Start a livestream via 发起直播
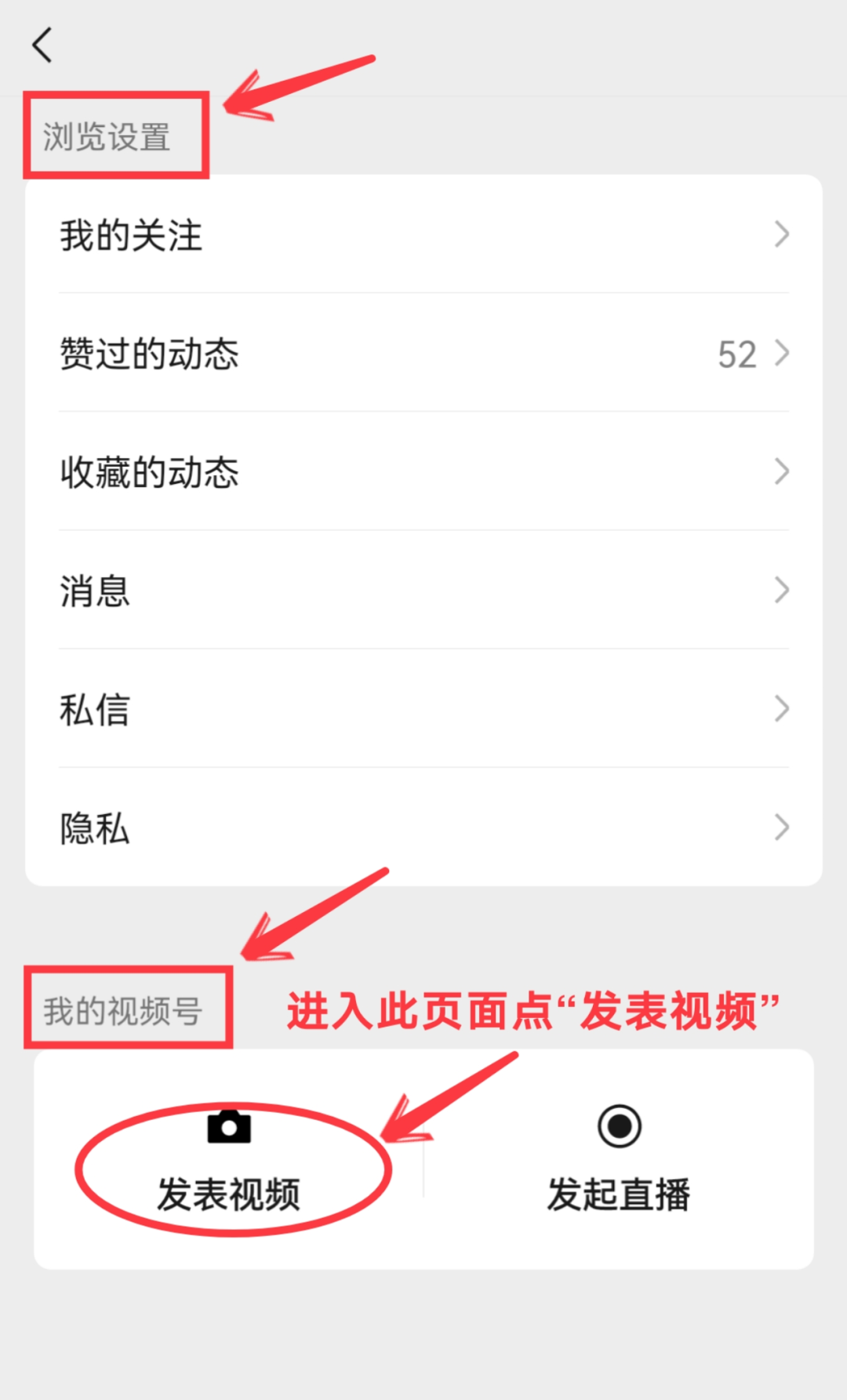 [x=619, y=1161]
